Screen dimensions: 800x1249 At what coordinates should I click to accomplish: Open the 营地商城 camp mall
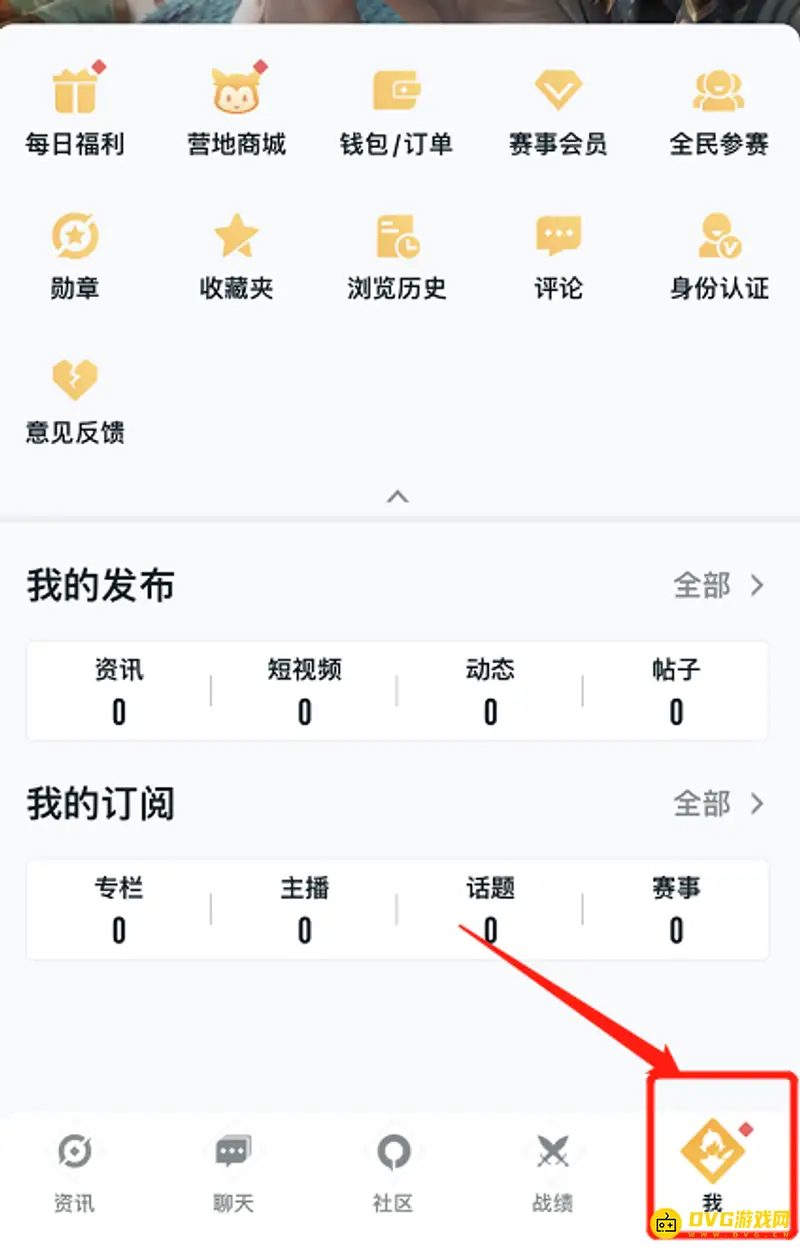point(236,110)
